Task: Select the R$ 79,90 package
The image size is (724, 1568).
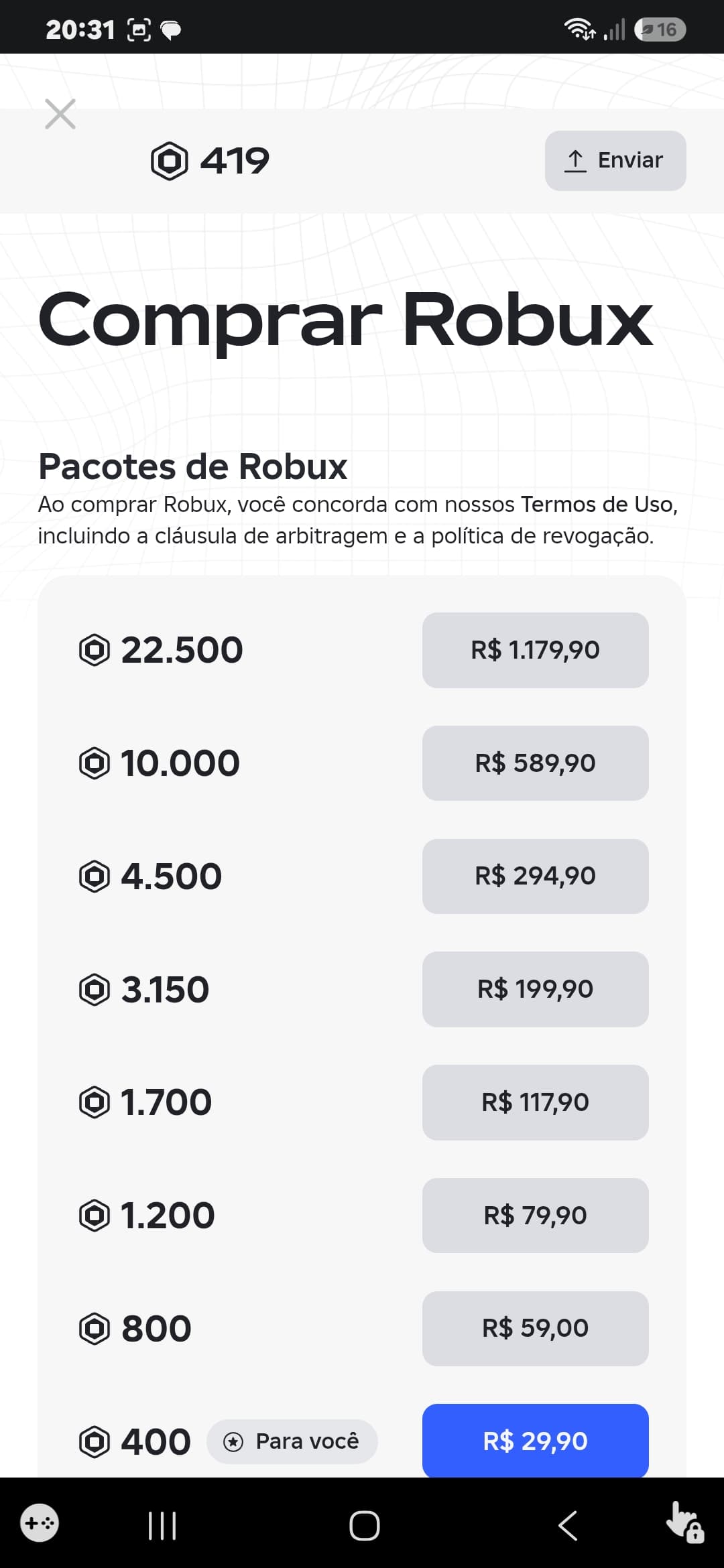Action: (535, 1216)
